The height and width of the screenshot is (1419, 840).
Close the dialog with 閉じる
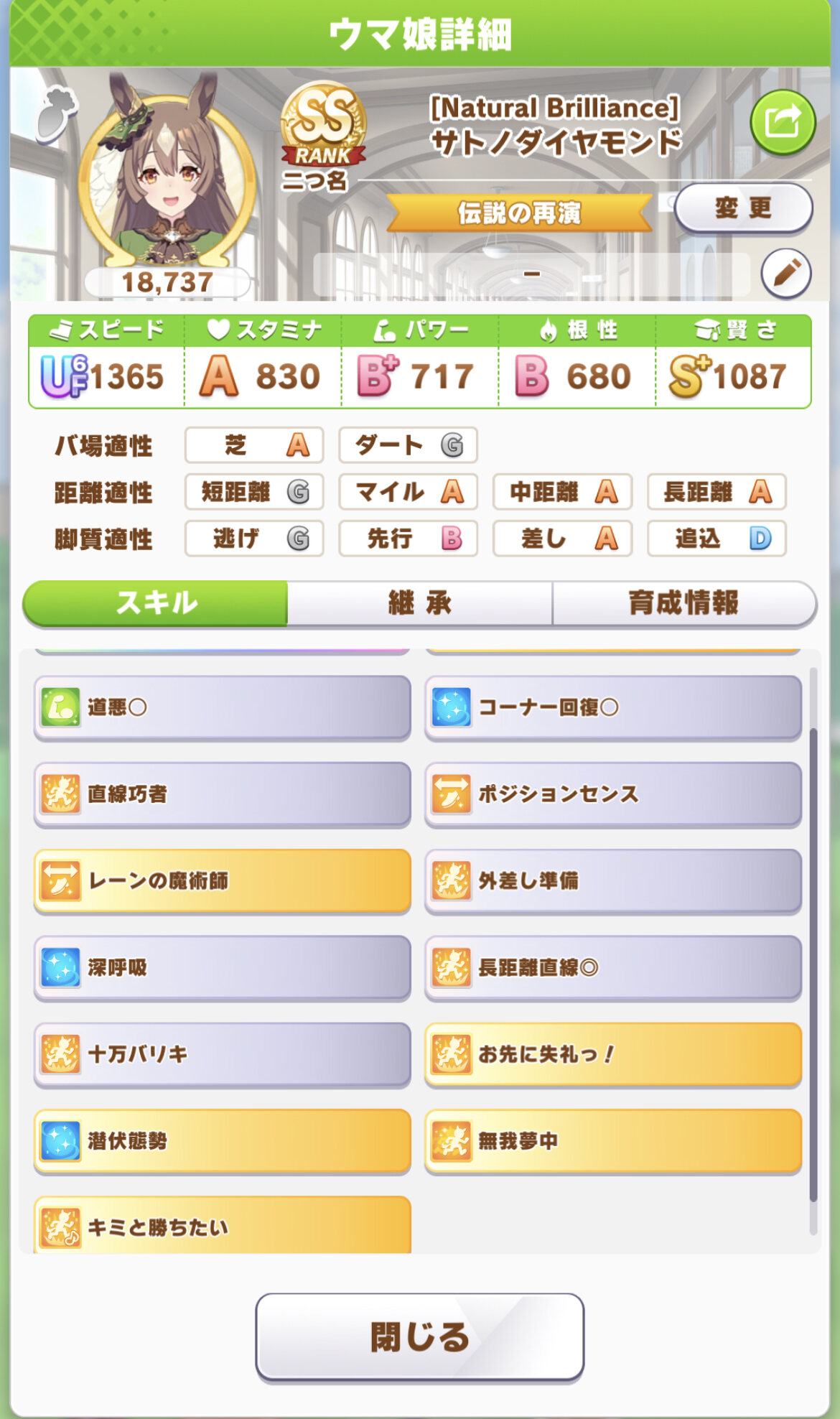point(419,1337)
